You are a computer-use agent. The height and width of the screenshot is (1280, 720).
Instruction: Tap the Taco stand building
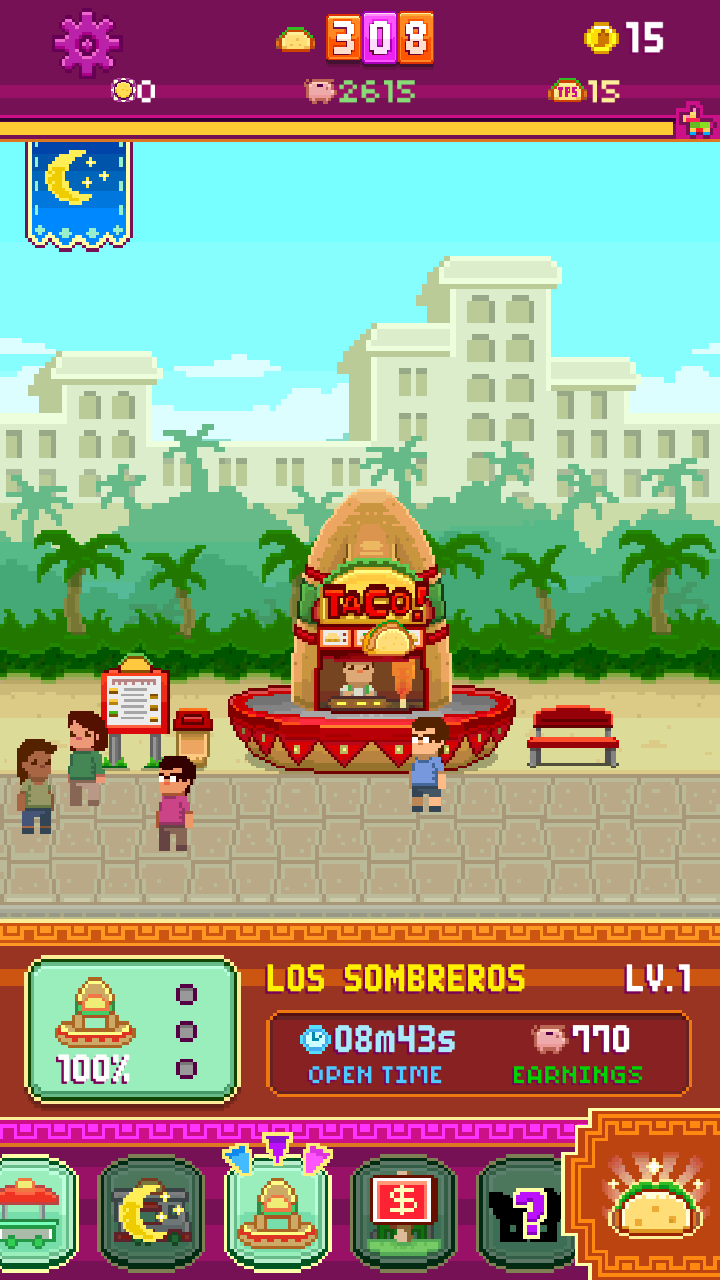(x=371, y=630)
